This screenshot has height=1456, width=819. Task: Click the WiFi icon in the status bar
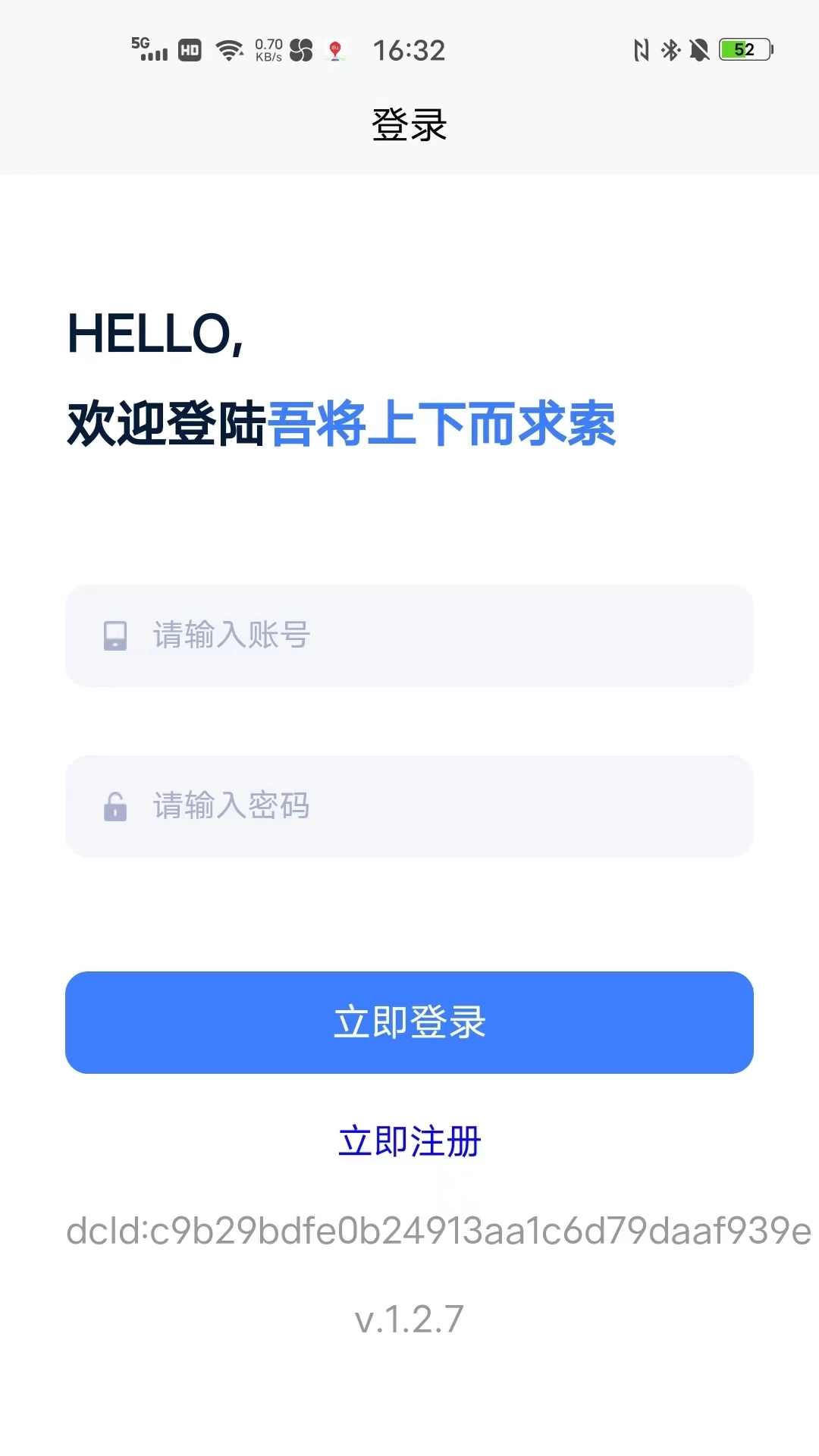point(229,50)
